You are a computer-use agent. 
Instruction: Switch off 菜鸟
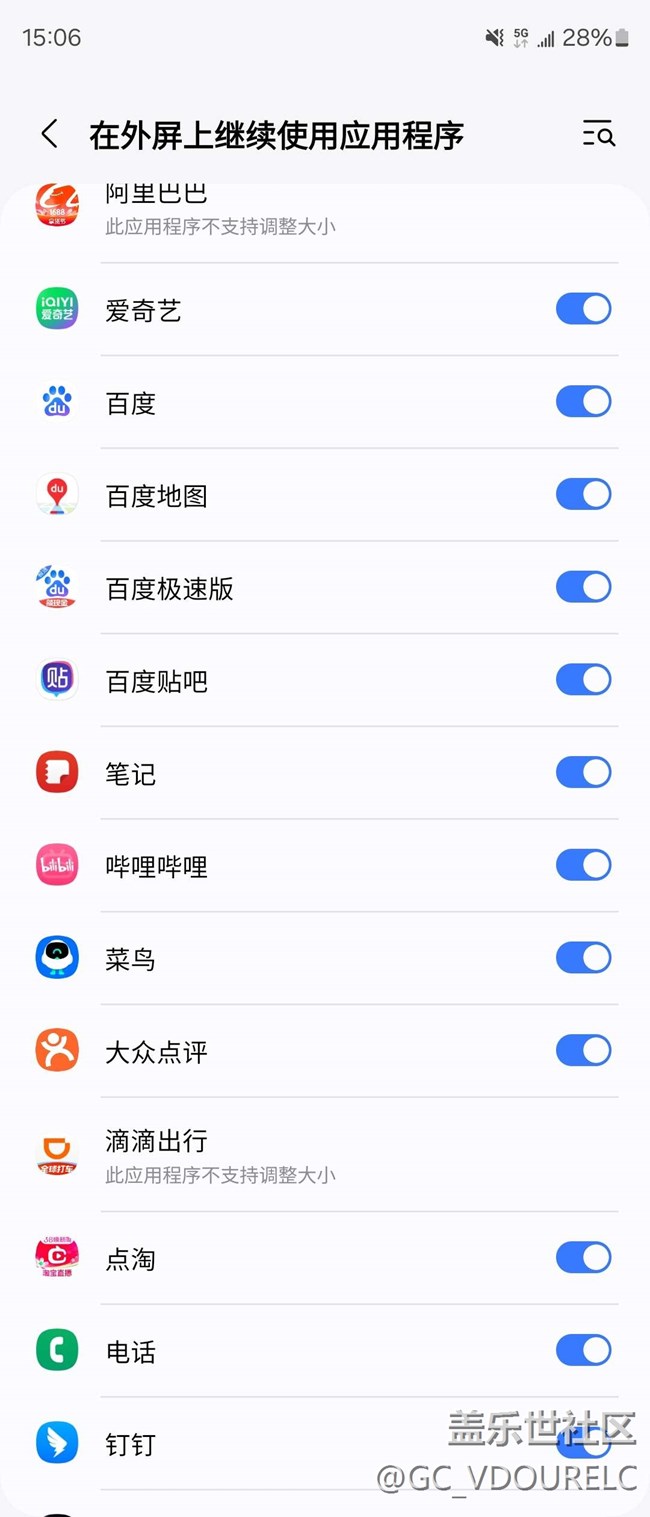point(583,958)
